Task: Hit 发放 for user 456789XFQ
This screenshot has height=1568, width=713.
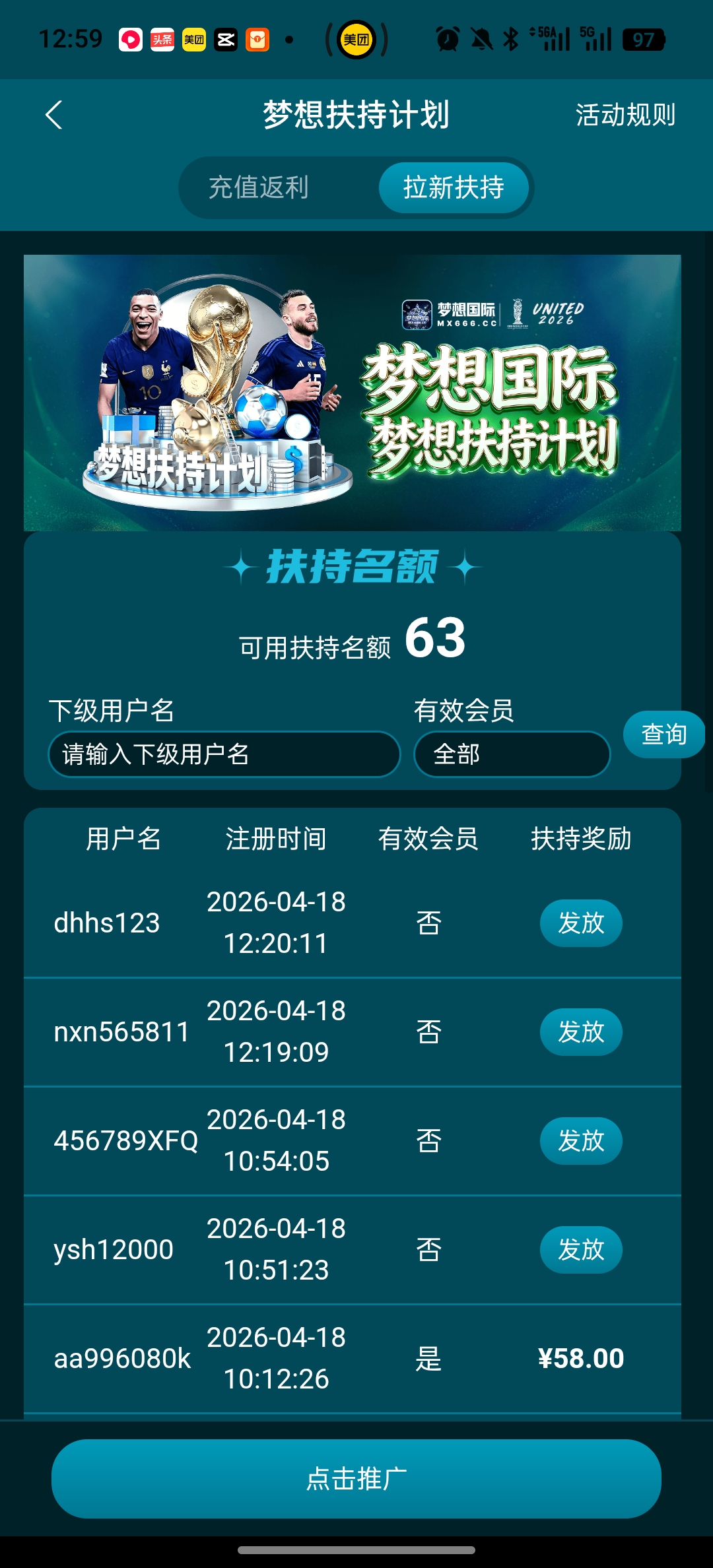Action: pos(581,1140)
